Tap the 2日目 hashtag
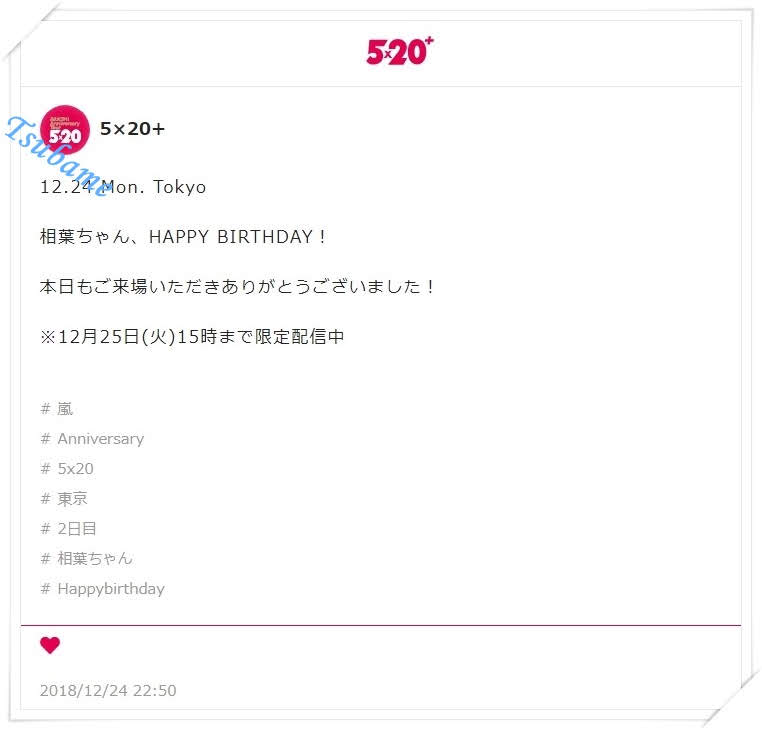This screenshot has width=762, height=730. point(69,528)
